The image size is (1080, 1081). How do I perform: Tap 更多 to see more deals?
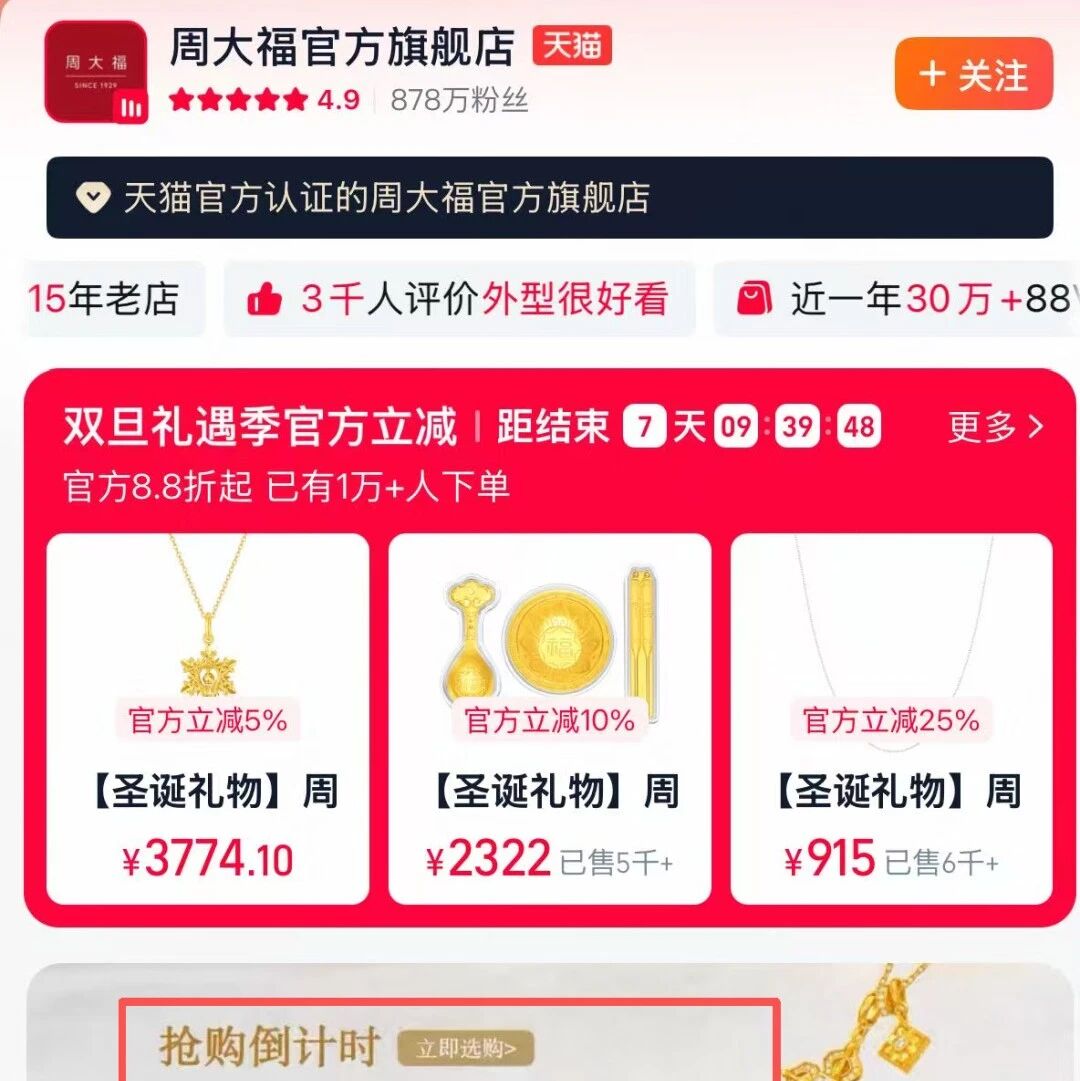pos(995,427)
